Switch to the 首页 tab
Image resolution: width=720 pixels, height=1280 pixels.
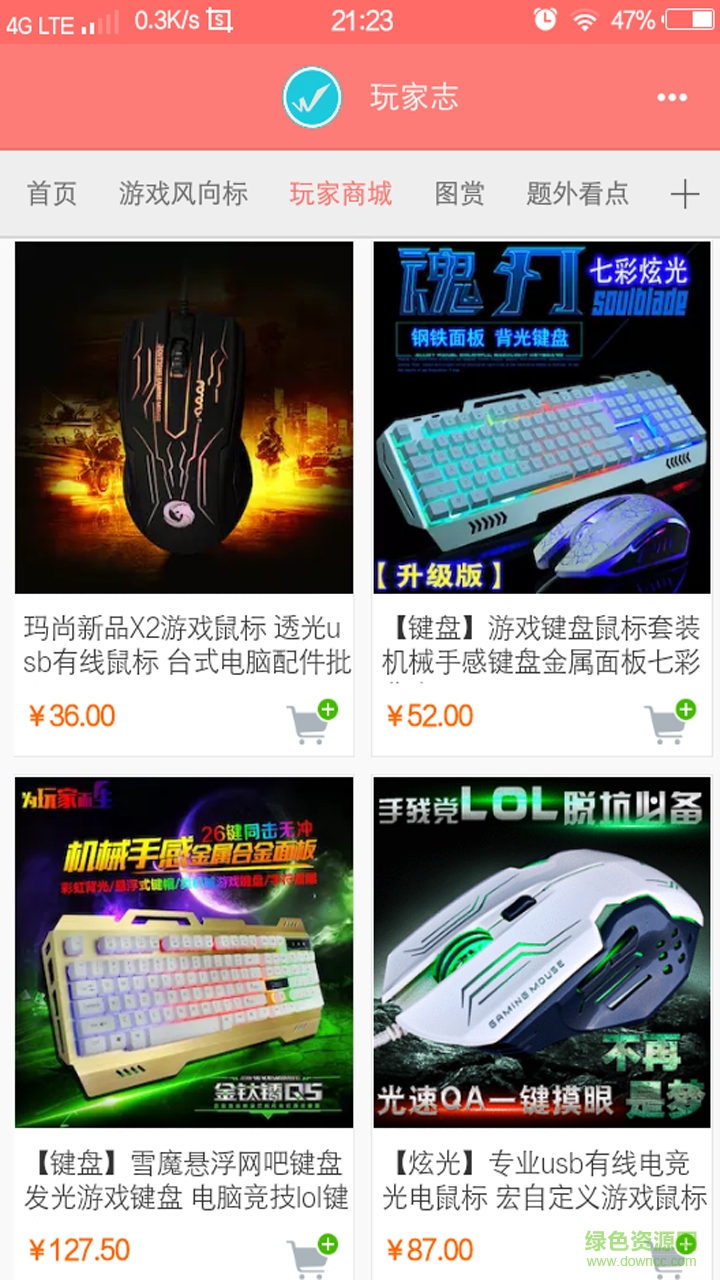[x=52, y=193]
